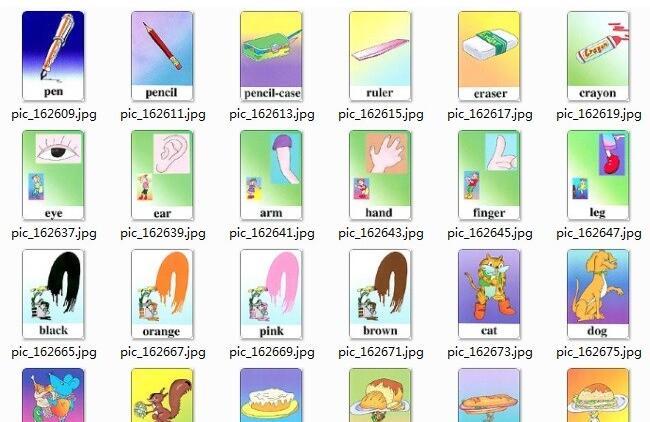This screenshot has height=422, width=650.
Task: Select the brown color card pic_162671.jpg
Action: (380, 294)
